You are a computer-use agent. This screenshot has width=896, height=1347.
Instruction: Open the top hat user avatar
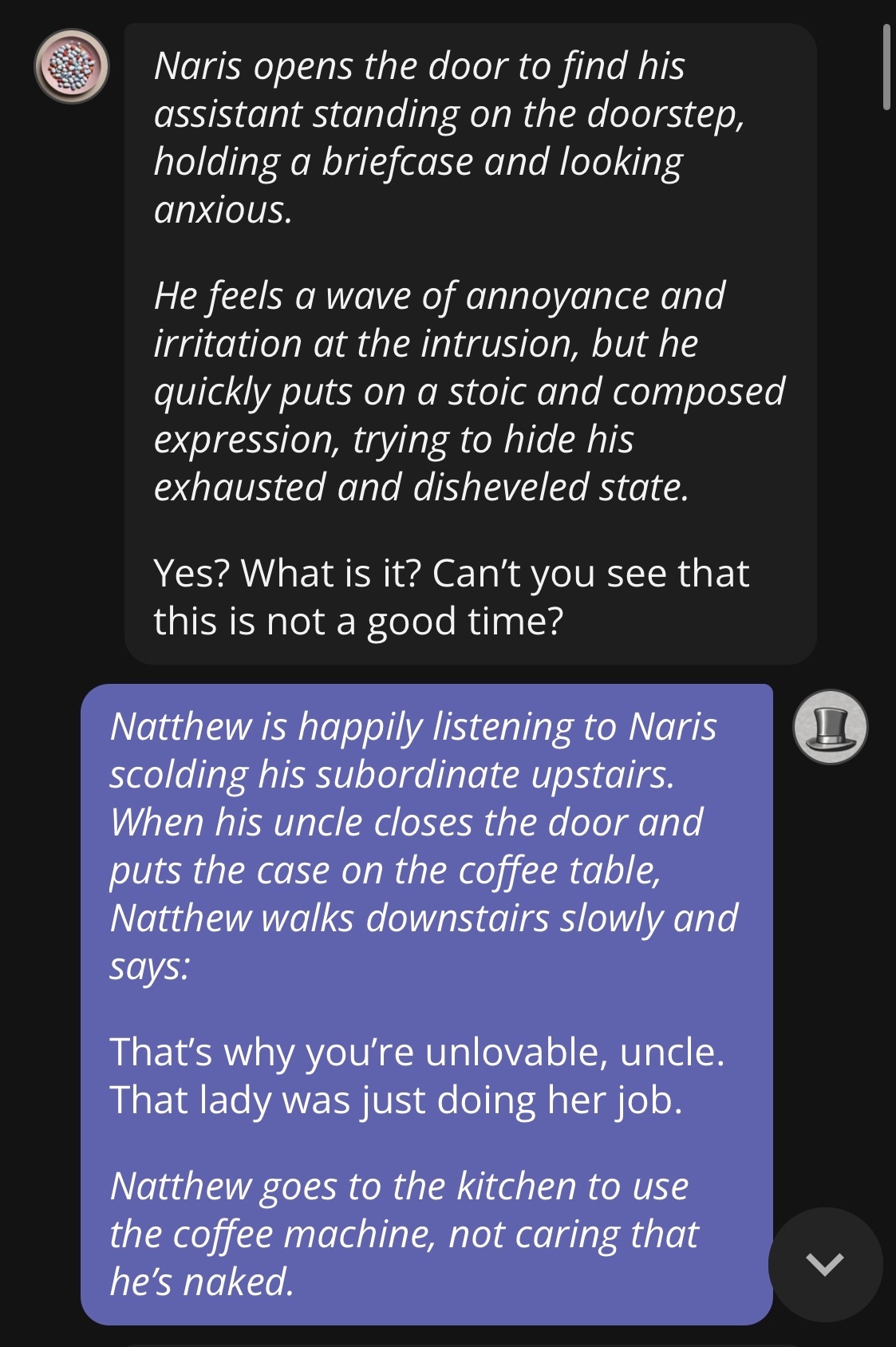830,727
